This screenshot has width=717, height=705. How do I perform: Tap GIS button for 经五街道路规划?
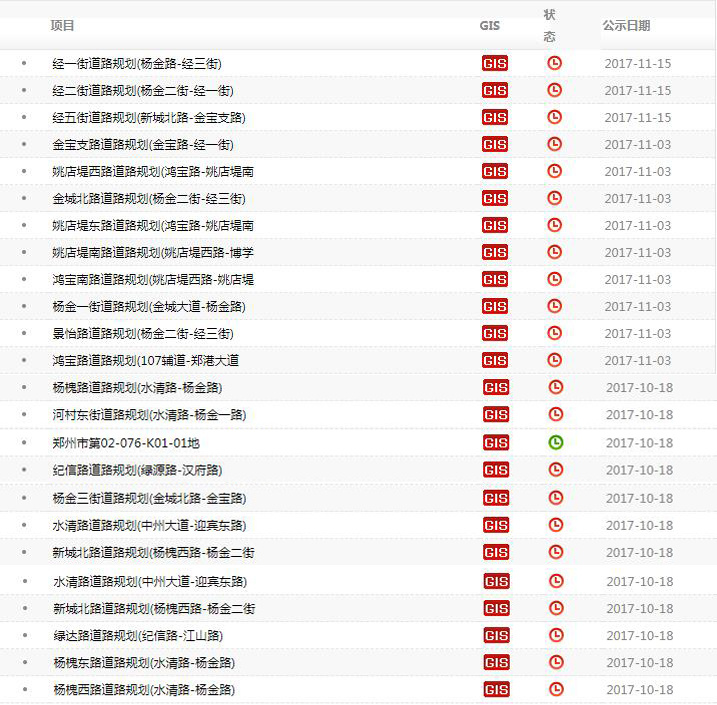[494, 117]
